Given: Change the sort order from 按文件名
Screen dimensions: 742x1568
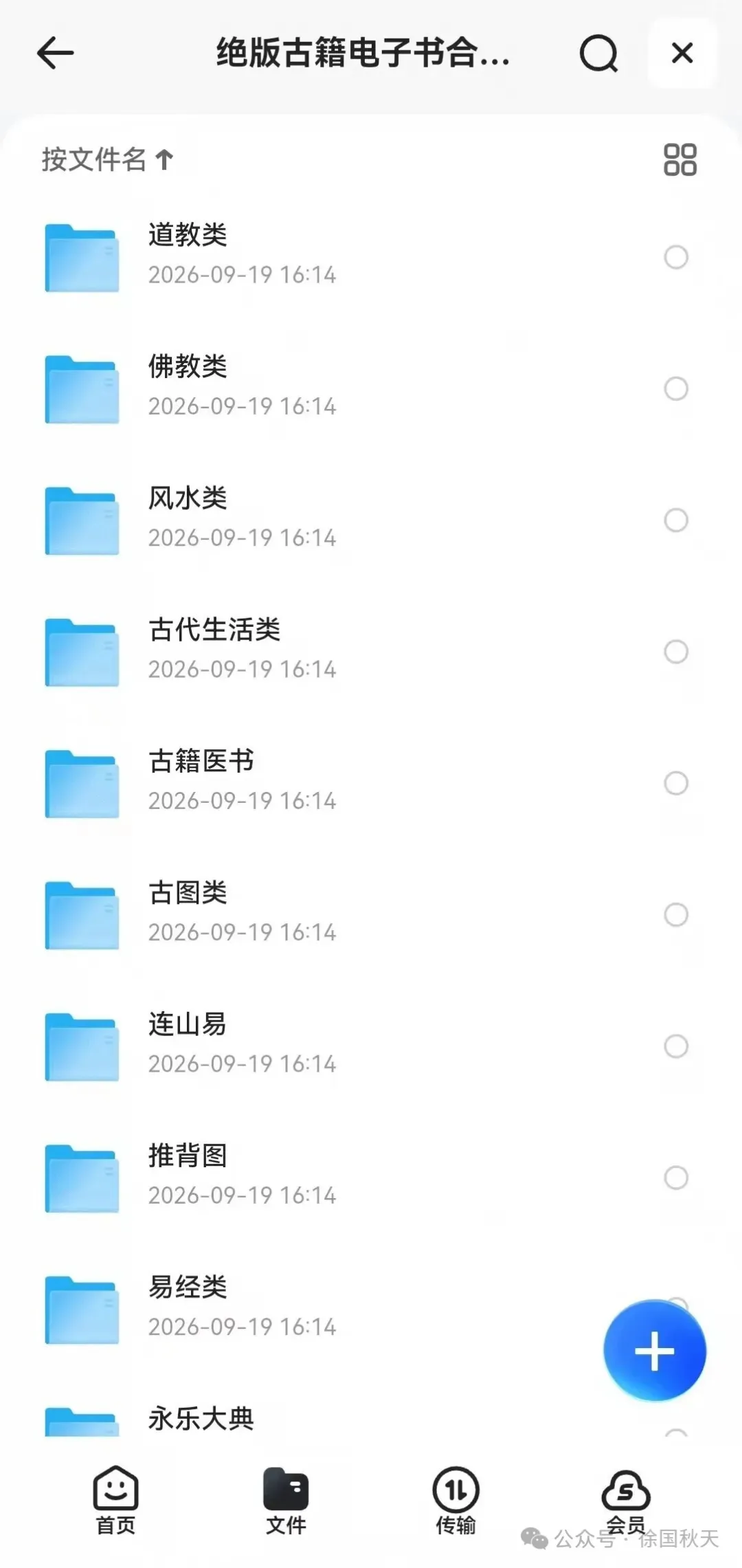Looking at the screenshot, I should [x=107, y=159].
